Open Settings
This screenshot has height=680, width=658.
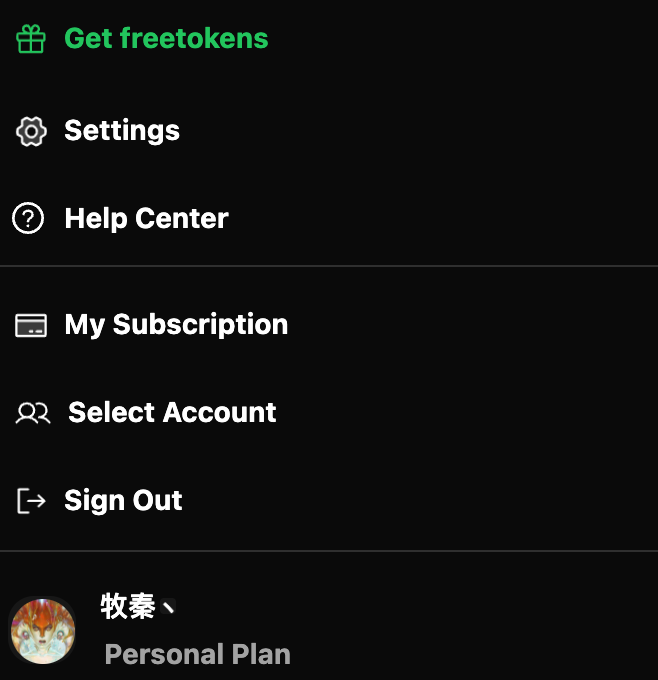coord(121,131)
